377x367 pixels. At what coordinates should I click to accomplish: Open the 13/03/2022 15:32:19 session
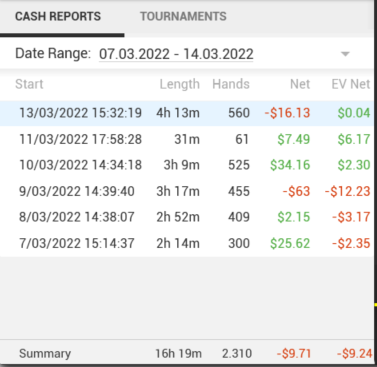click(187, 113)
